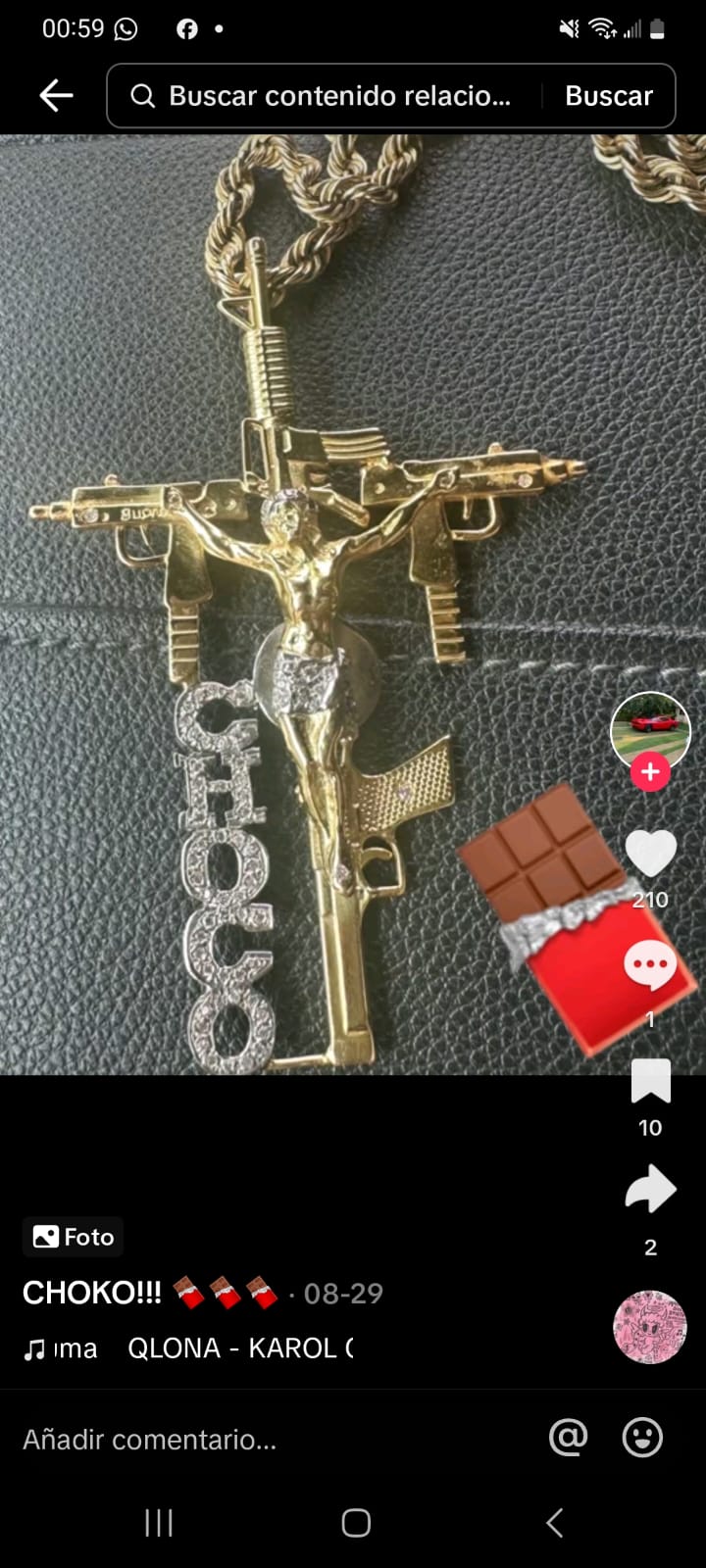Tap the Buscar button
This screenshot has height=1568, width=706.
pyautogui.click(x=608, y=96)
